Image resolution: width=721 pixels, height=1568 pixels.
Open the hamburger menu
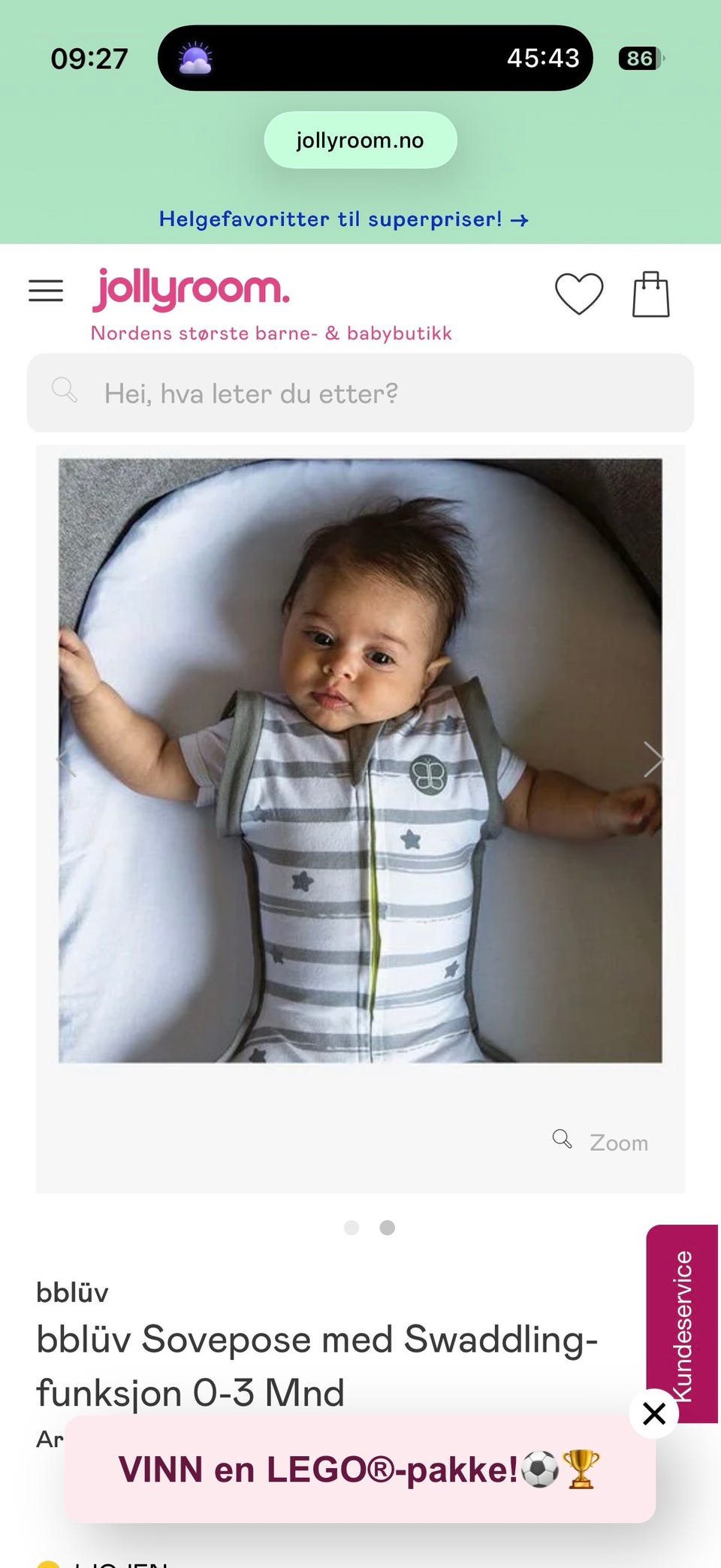(x=46, y=291)
